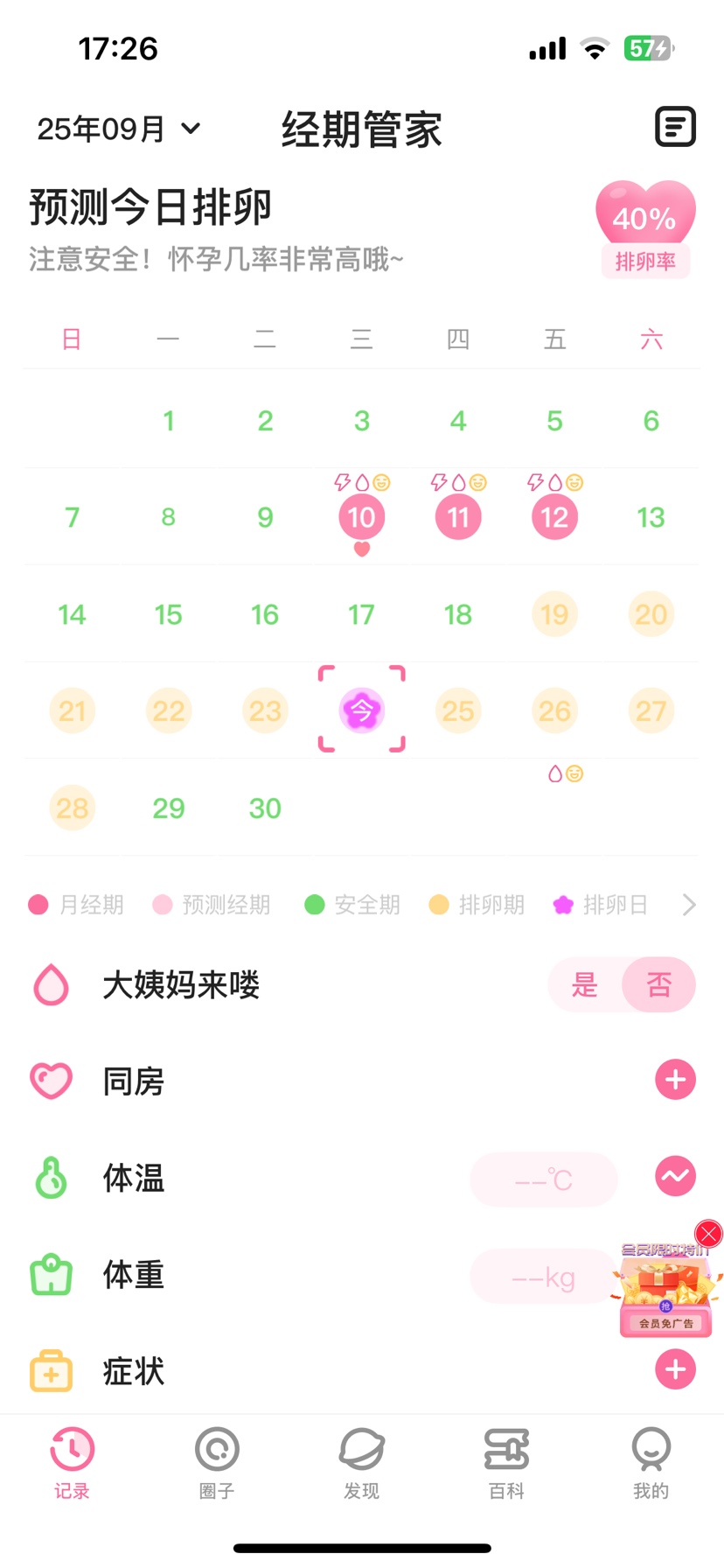The image size is (724, 1568).
Task: Add a 同房 record
Action: pyautogui.click(x=675, y=1080)
